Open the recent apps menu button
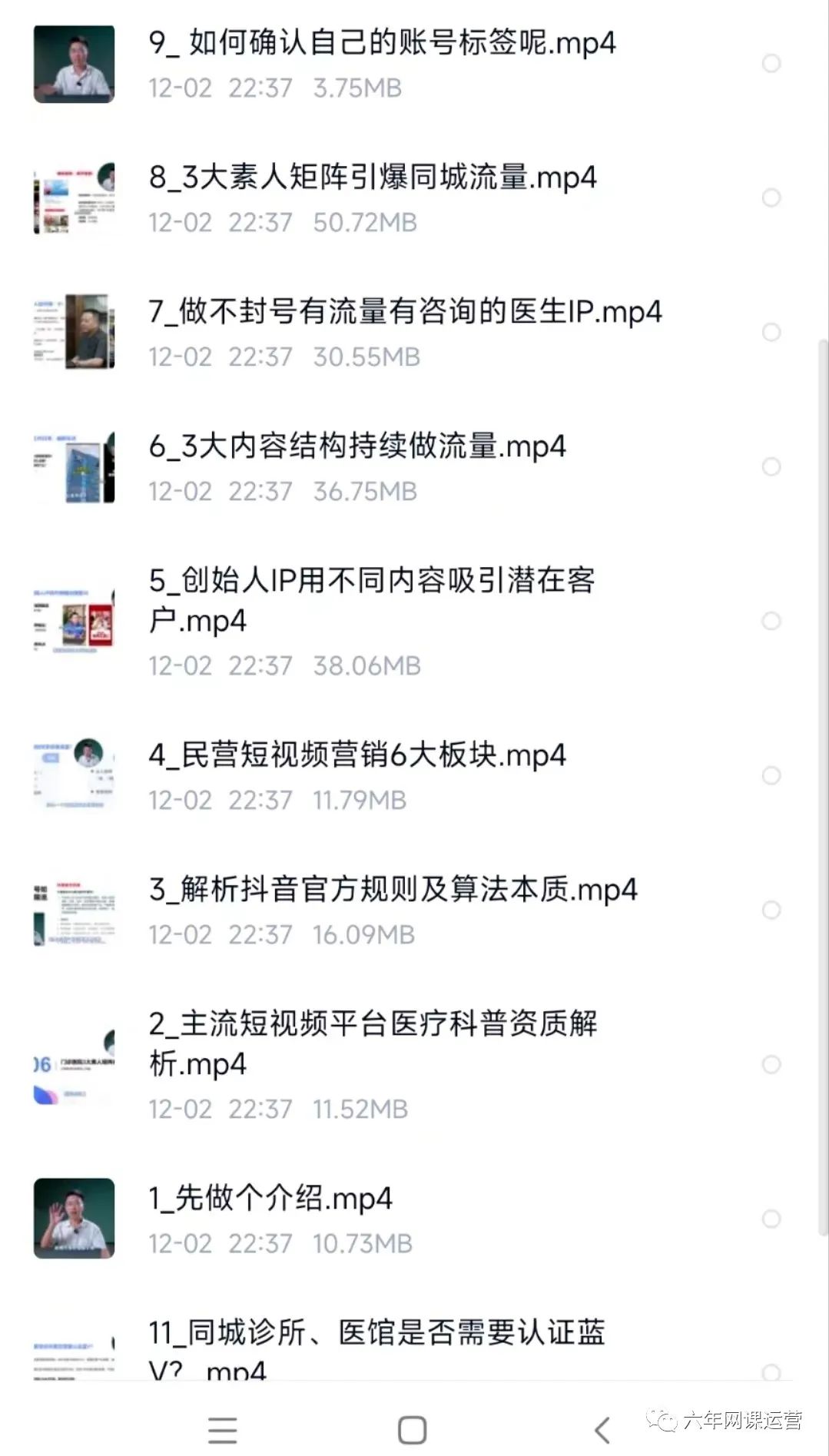Screen dimensions: 829x1456 point(223,1430)
